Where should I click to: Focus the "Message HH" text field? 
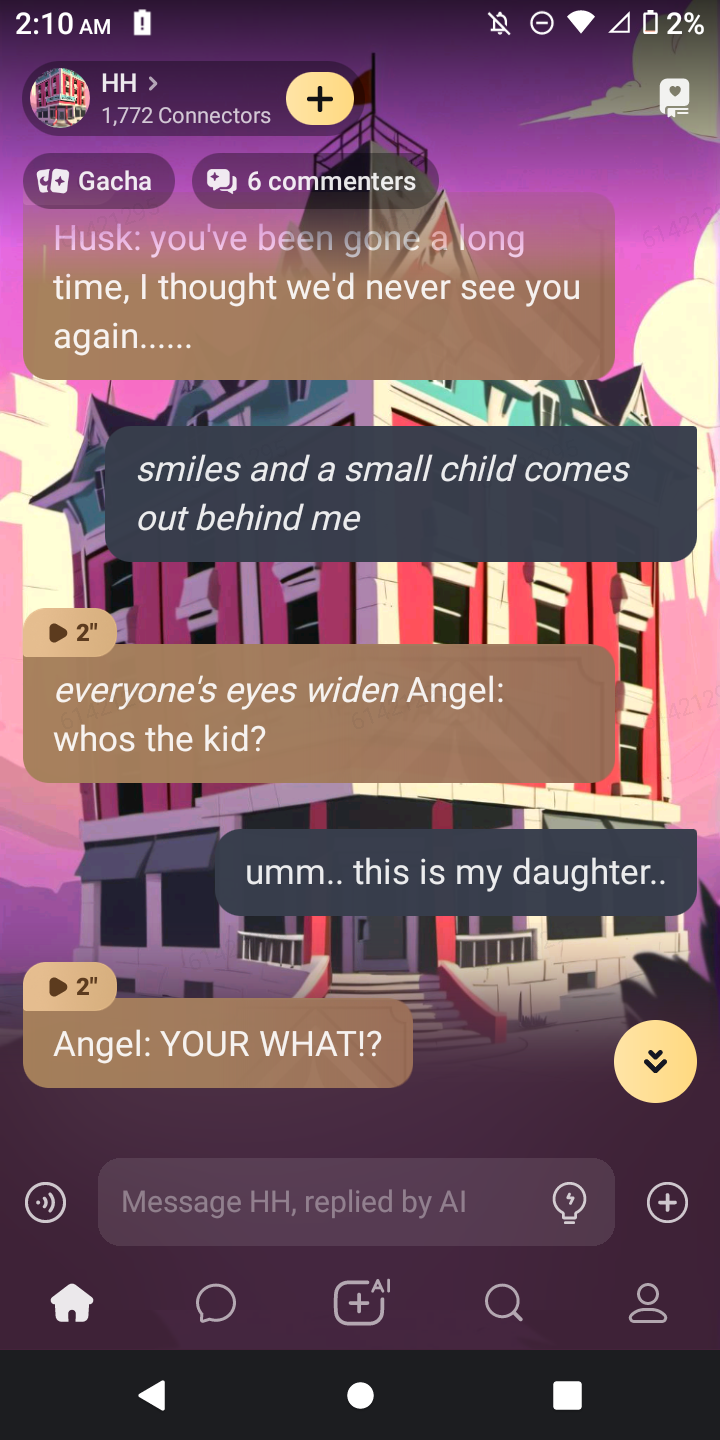coord(320,1202)
